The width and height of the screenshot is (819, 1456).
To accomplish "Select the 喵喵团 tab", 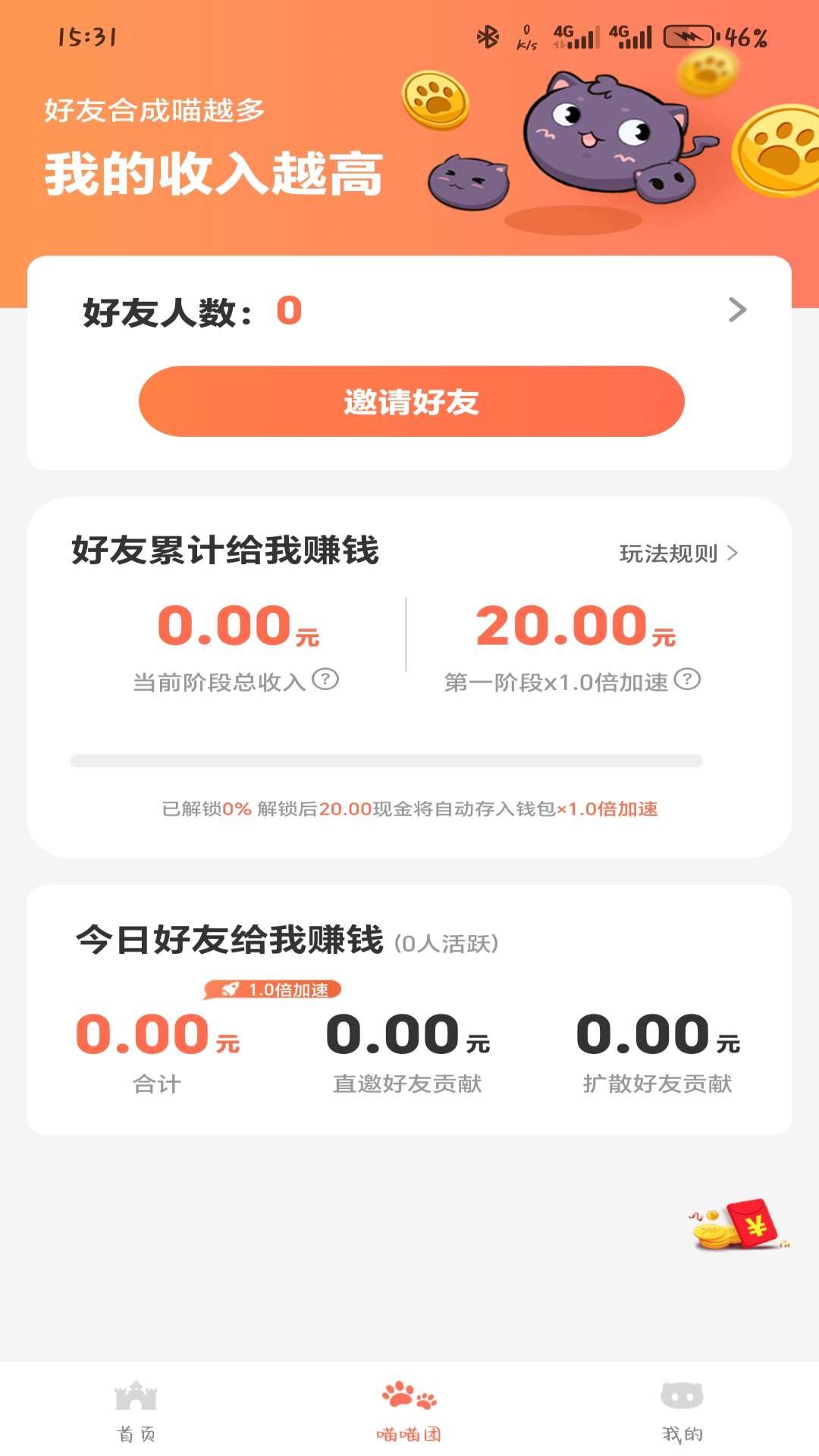I will click(x=409, y=1411).
